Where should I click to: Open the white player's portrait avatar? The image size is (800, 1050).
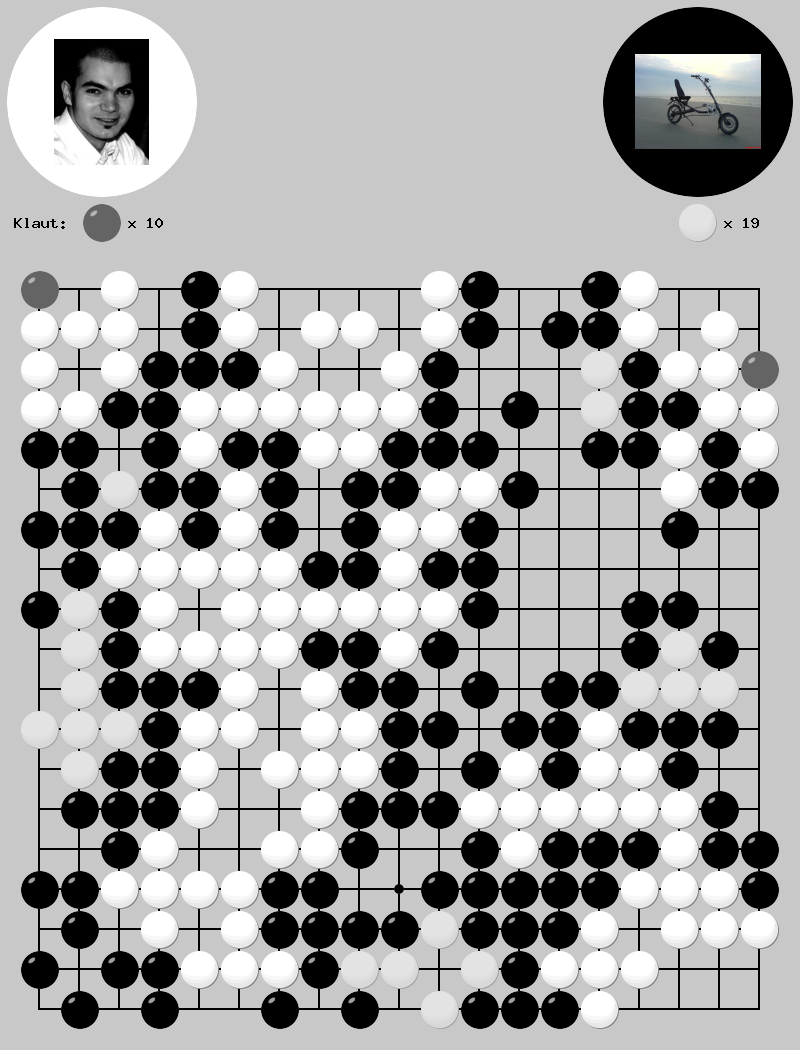[101, 102]
